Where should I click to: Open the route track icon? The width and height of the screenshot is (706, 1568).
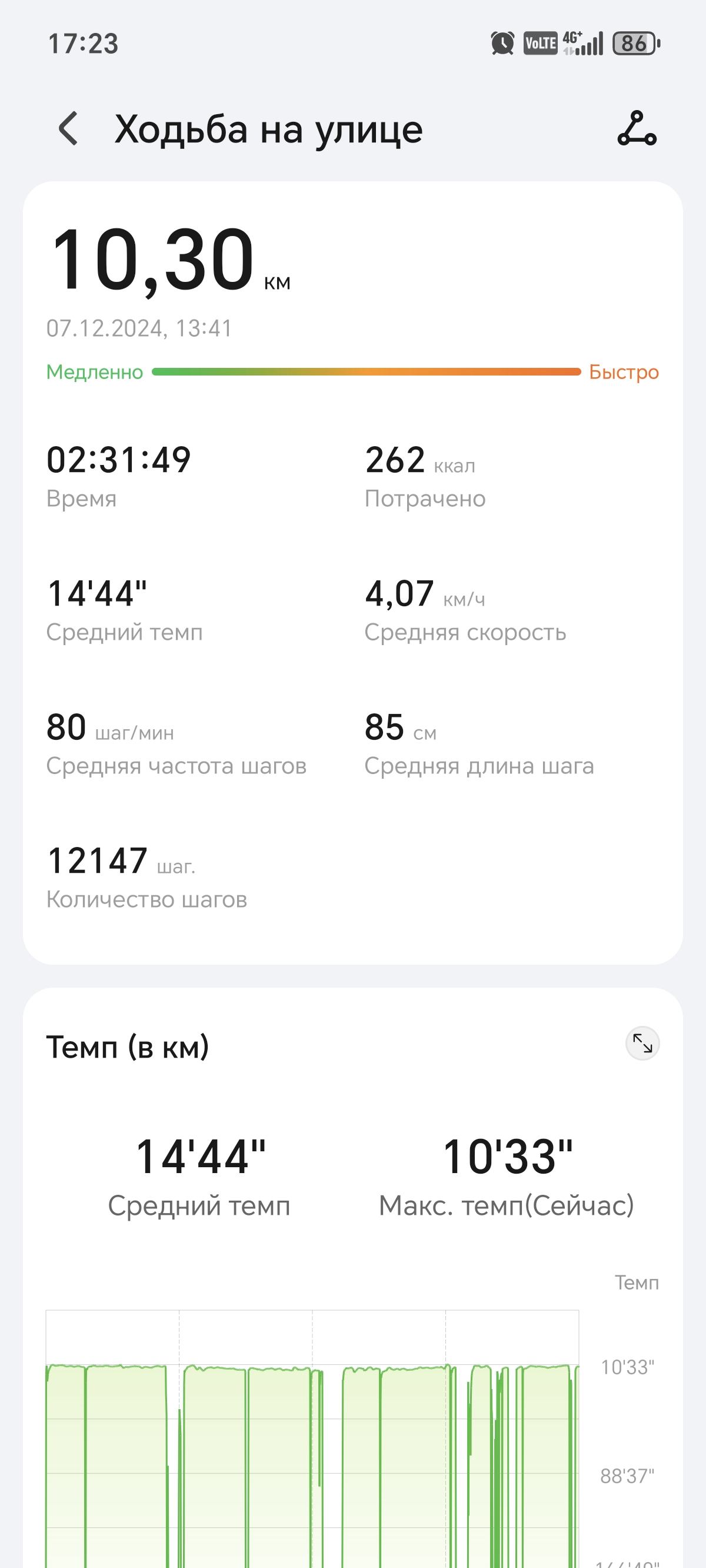(x=637, y=128)
